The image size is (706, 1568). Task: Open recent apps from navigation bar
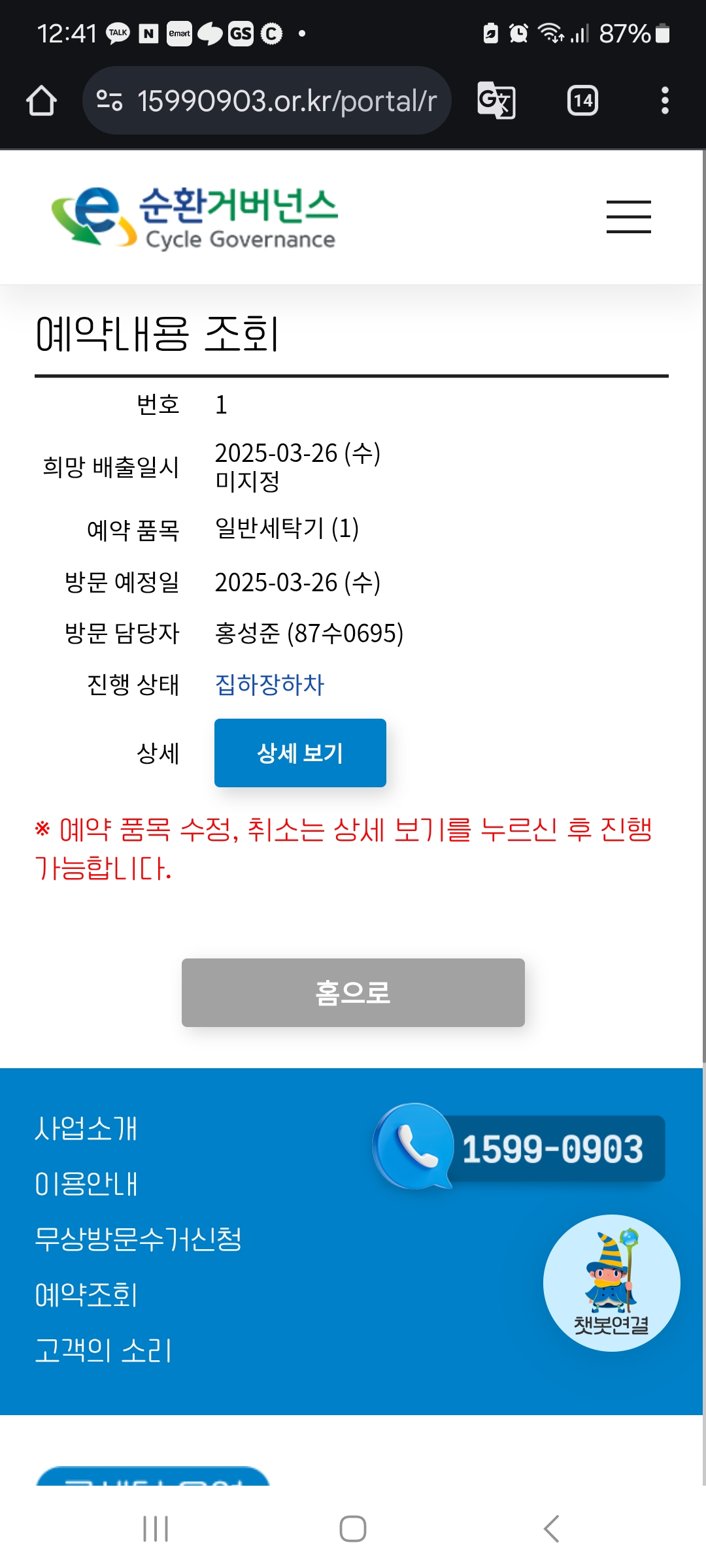click(156, 1529)
